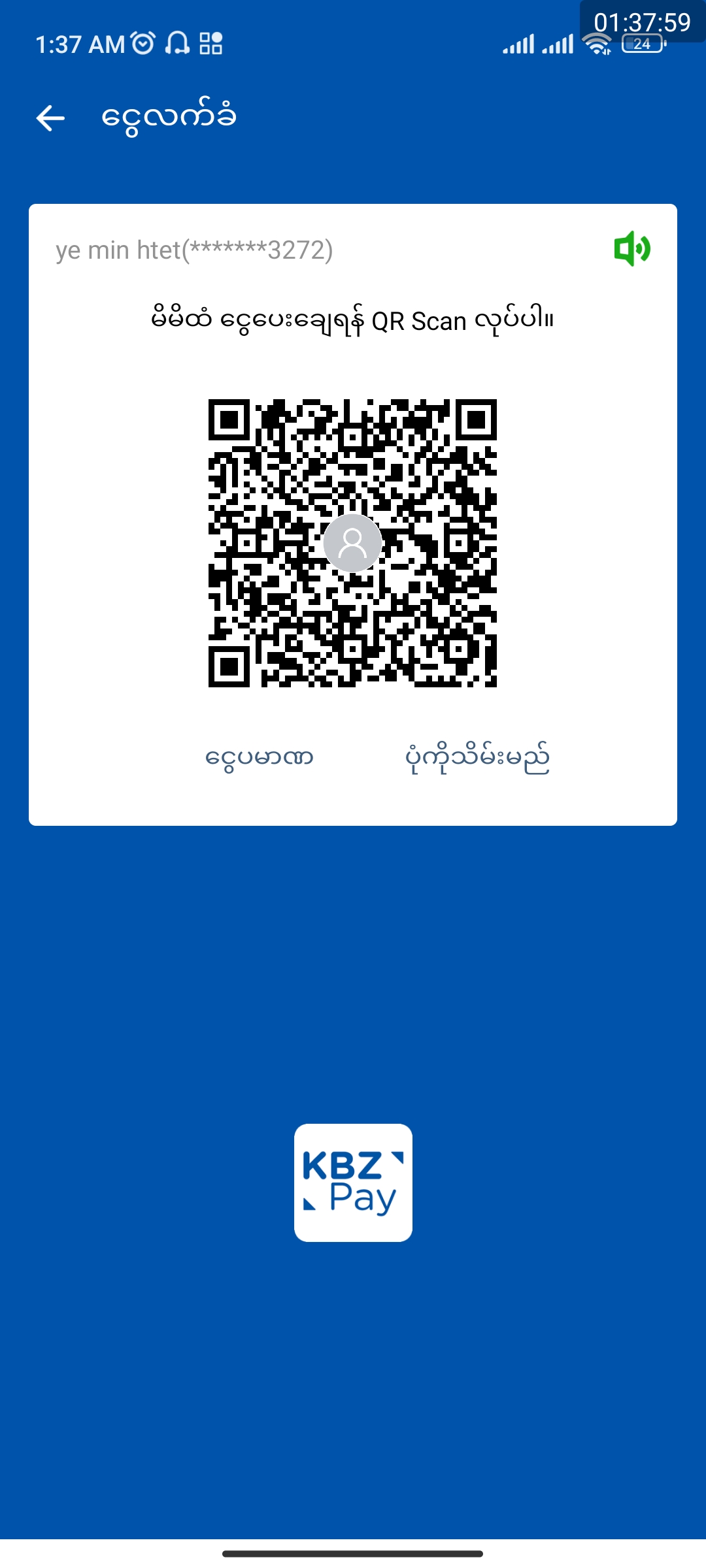Image resolution: width=706 pixels, height=1568 pixels.
Task: Tap ပုံကိုသိမ်းမည် to save the image
Action: point(477,758)
